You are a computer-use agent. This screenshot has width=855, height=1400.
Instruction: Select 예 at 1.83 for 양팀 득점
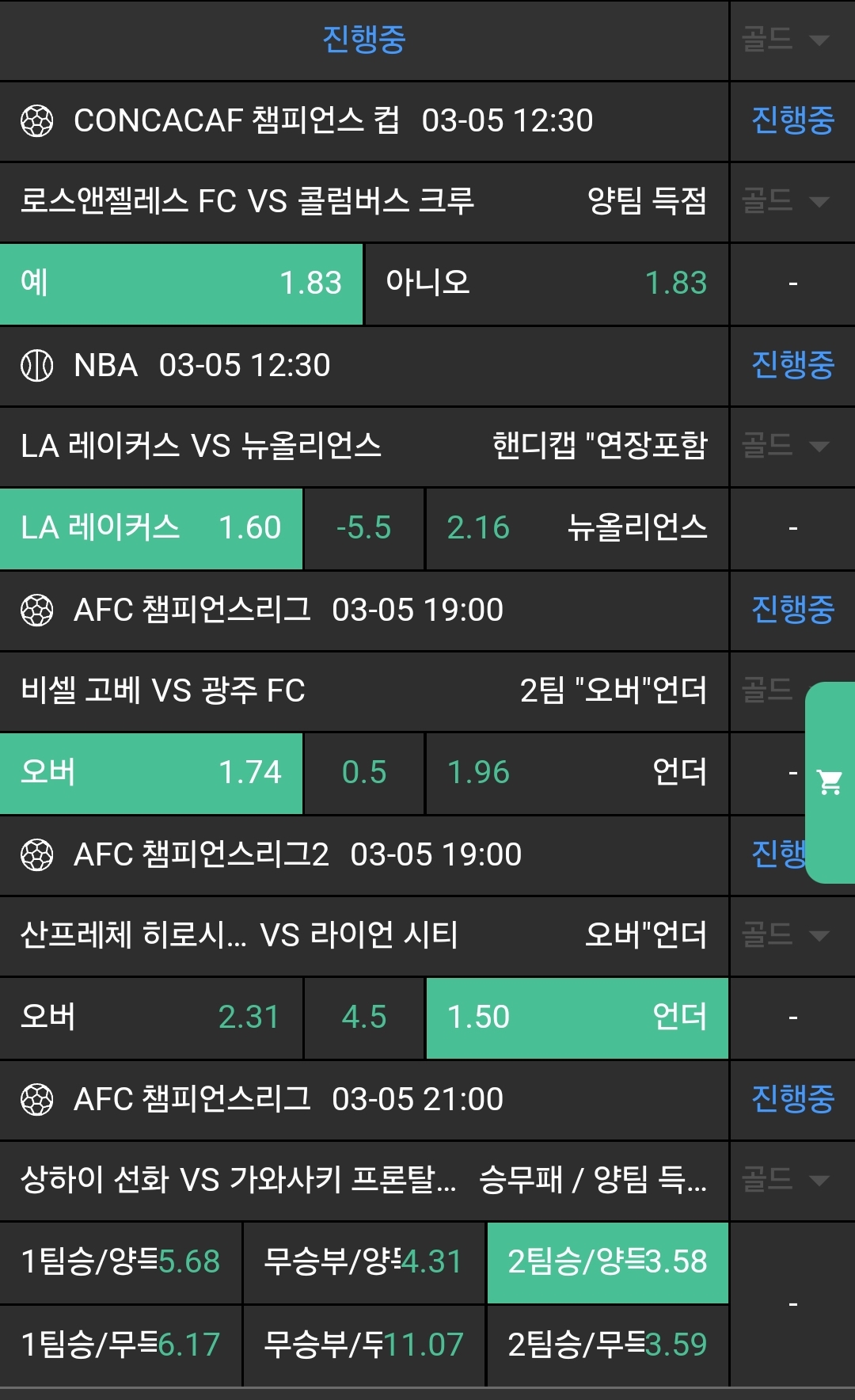pyautogui.click(x=181, y=283)
